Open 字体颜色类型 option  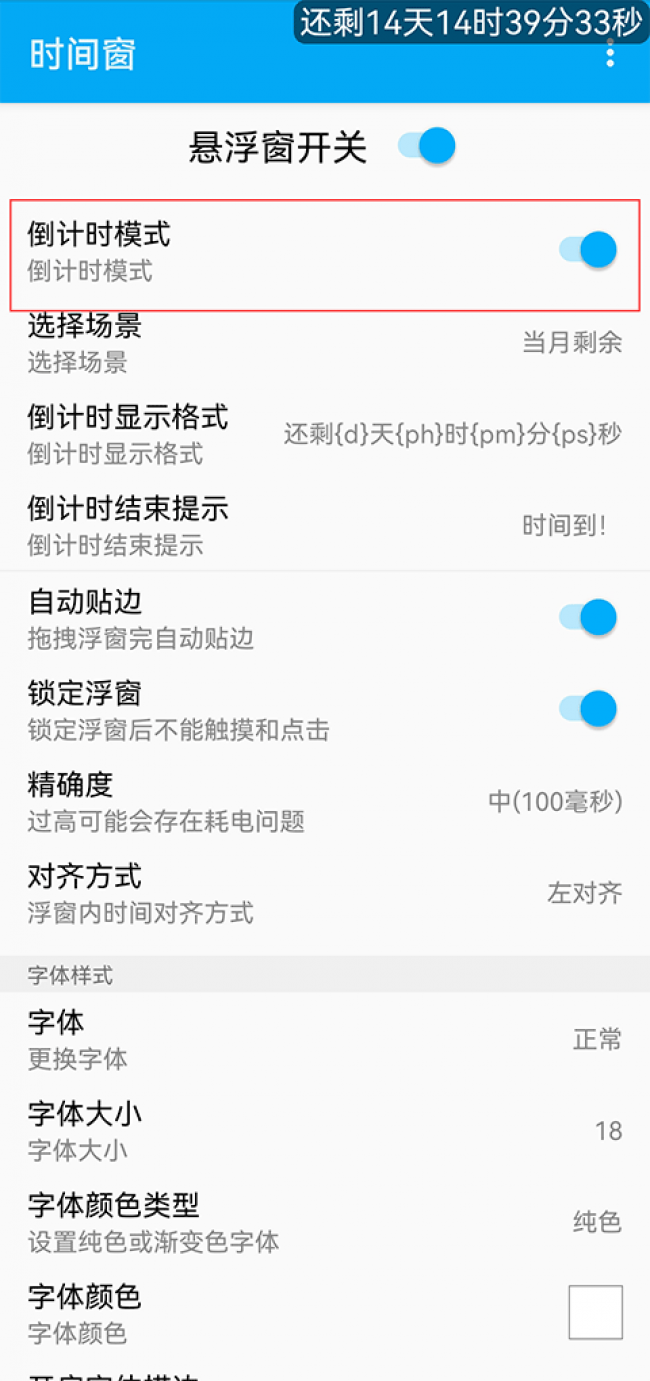point(324,1222)
